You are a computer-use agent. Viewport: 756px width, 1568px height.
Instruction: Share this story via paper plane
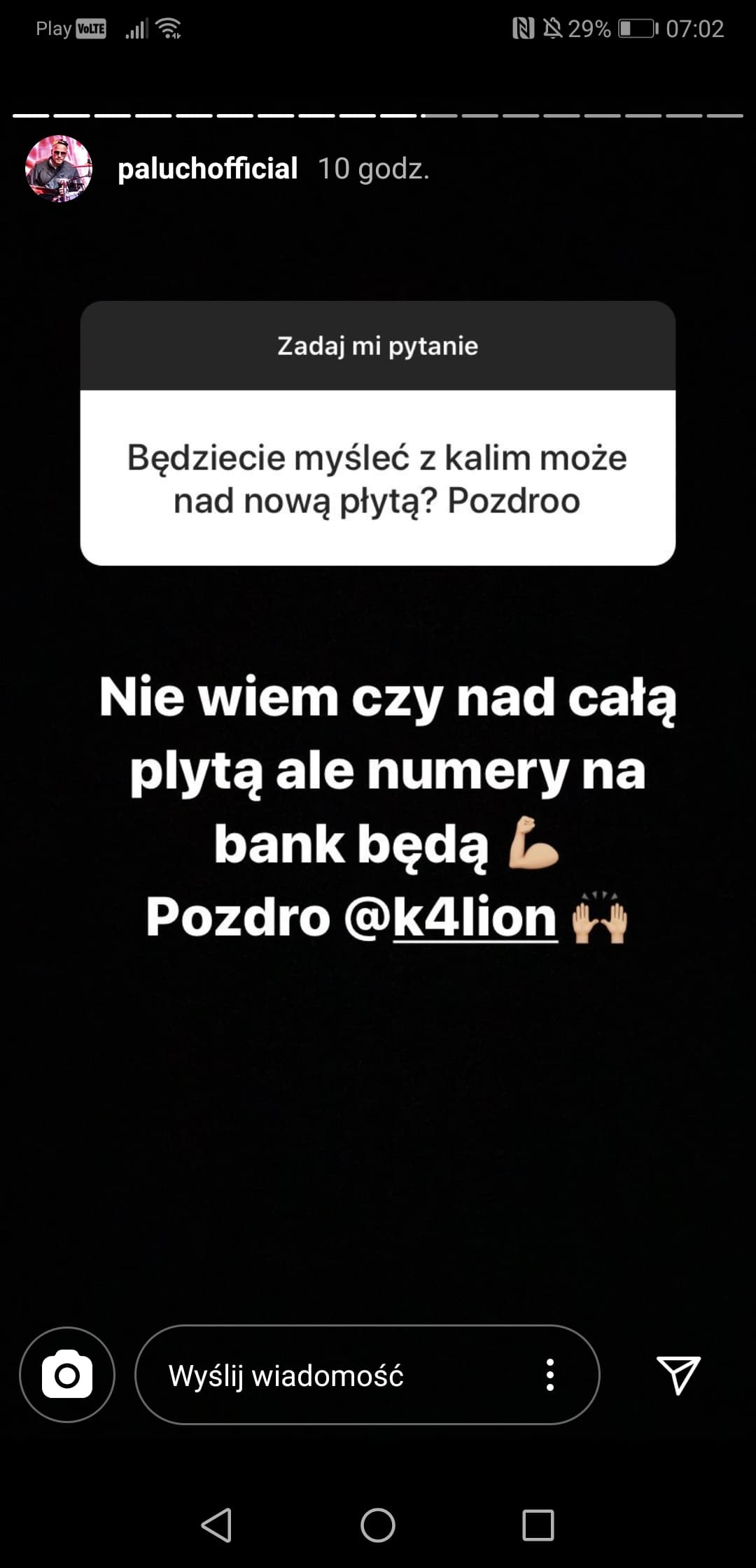click(678, 1375)
